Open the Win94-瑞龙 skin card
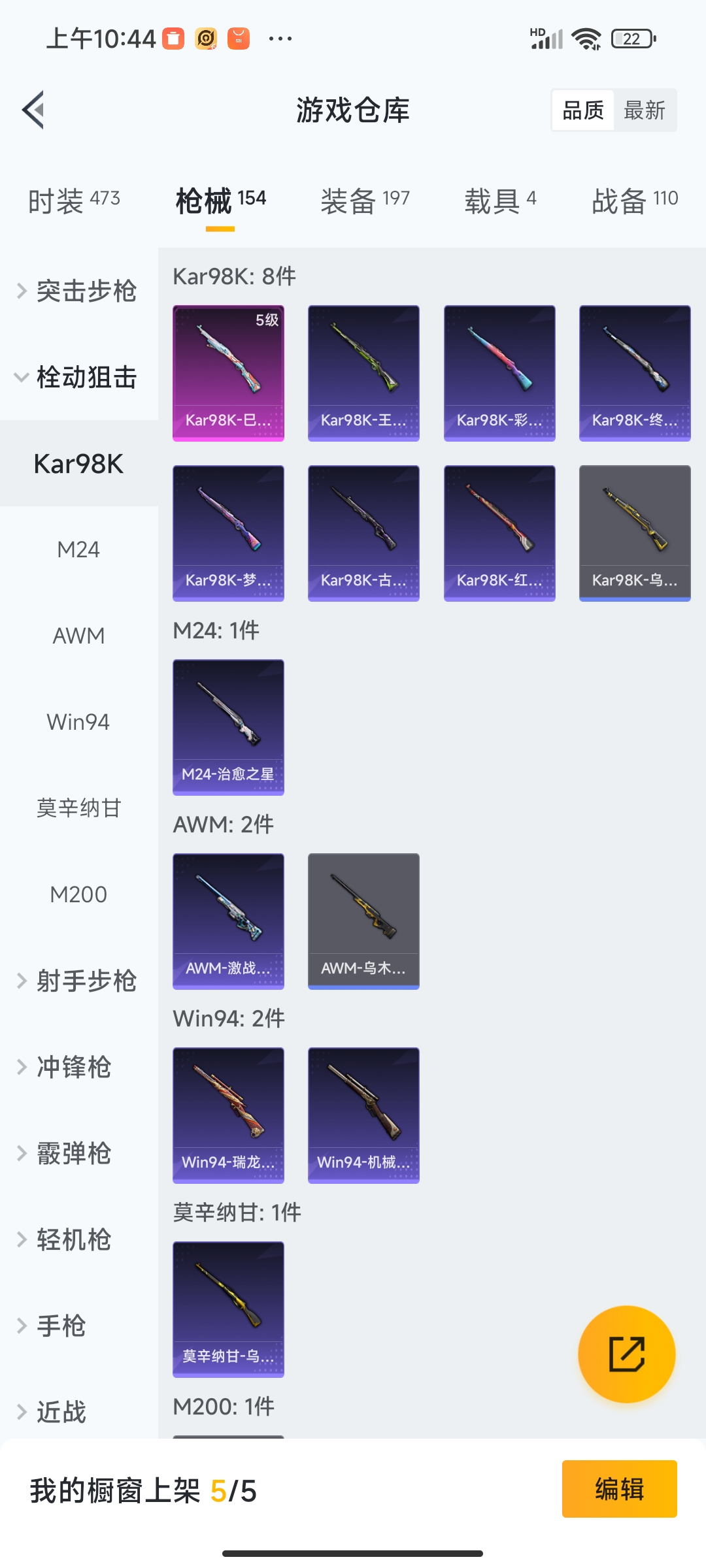706x1568 pixels. [228, 1115]
